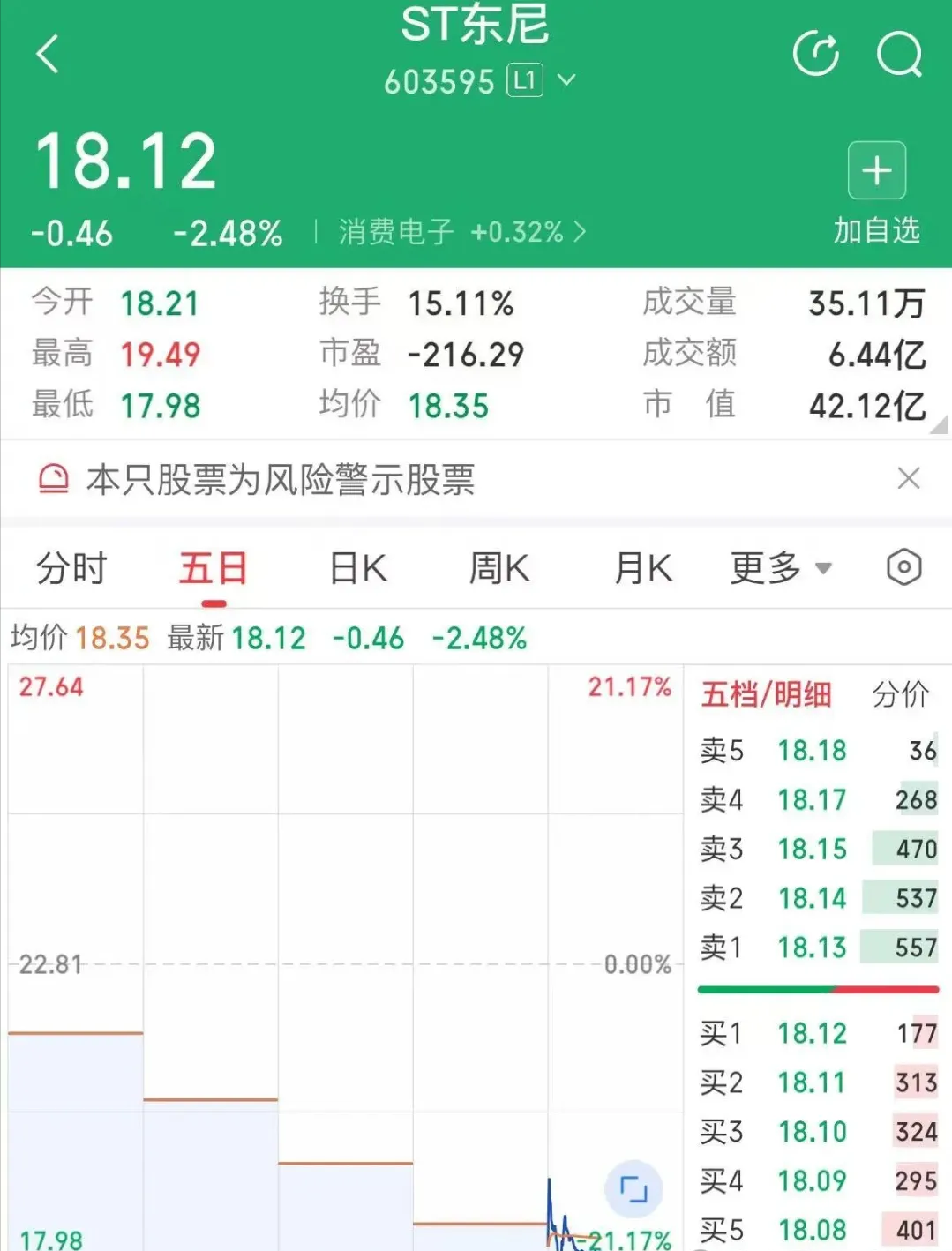Add stock to watchlist via 加自选

876,193
